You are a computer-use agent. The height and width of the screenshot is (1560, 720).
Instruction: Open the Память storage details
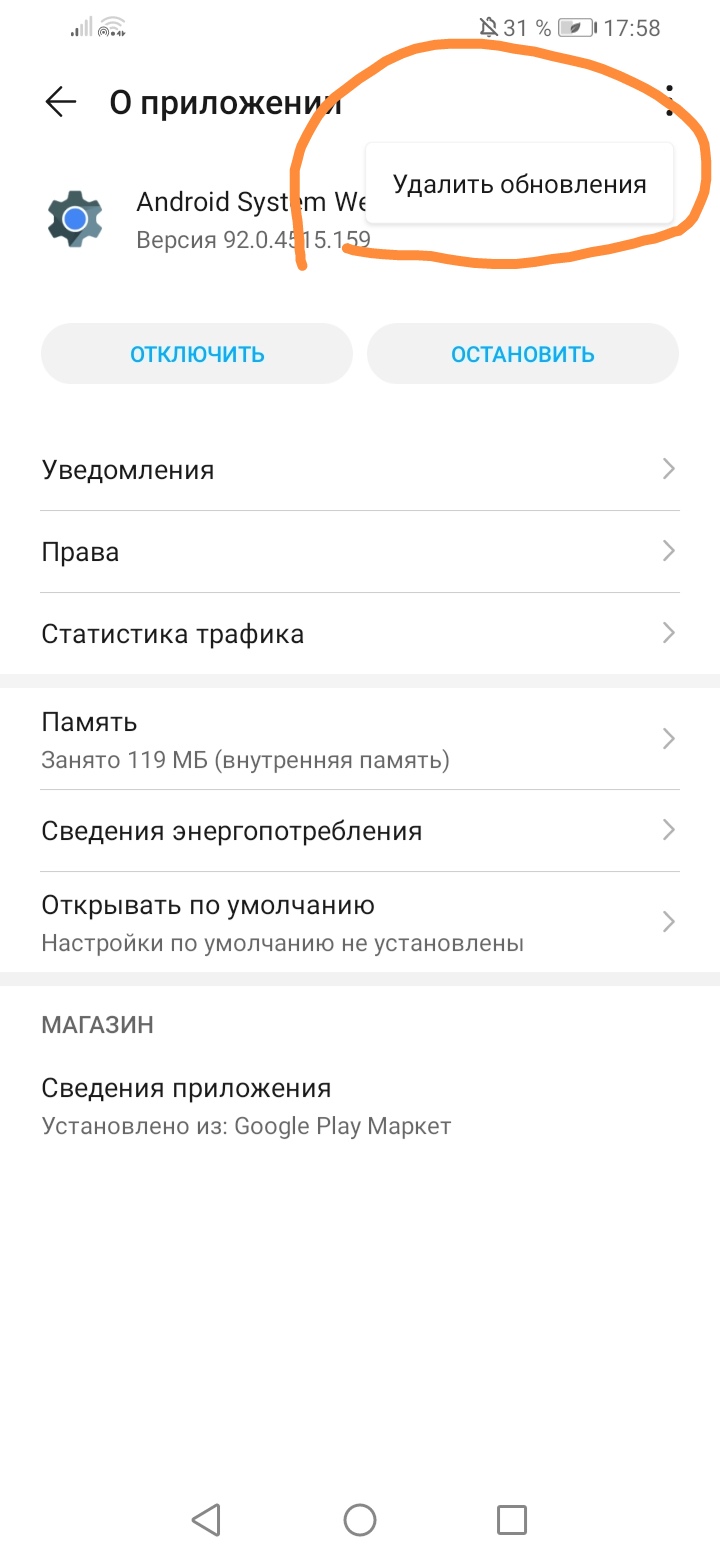[x=360, y=740]
